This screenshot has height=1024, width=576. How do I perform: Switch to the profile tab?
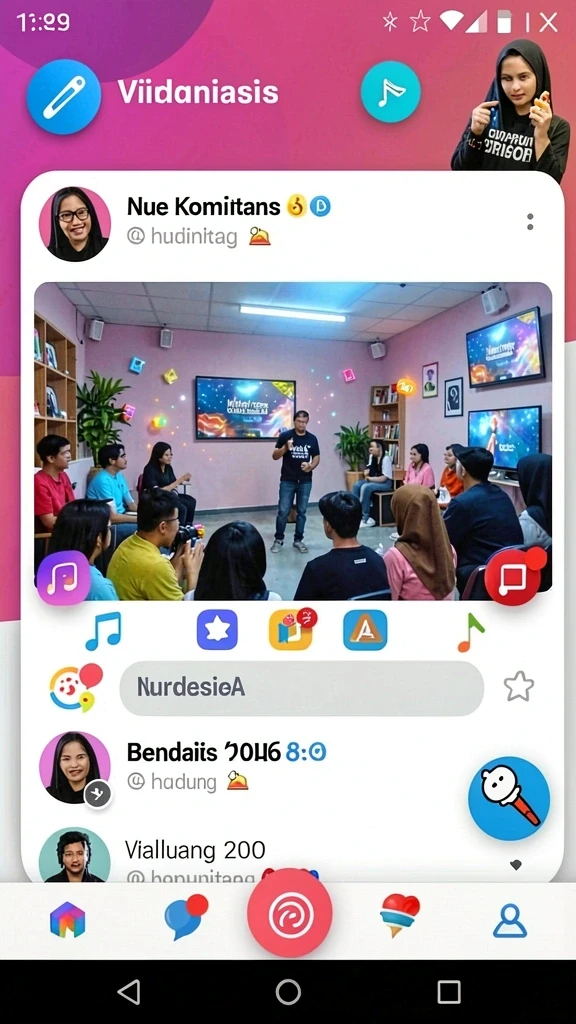509,921
